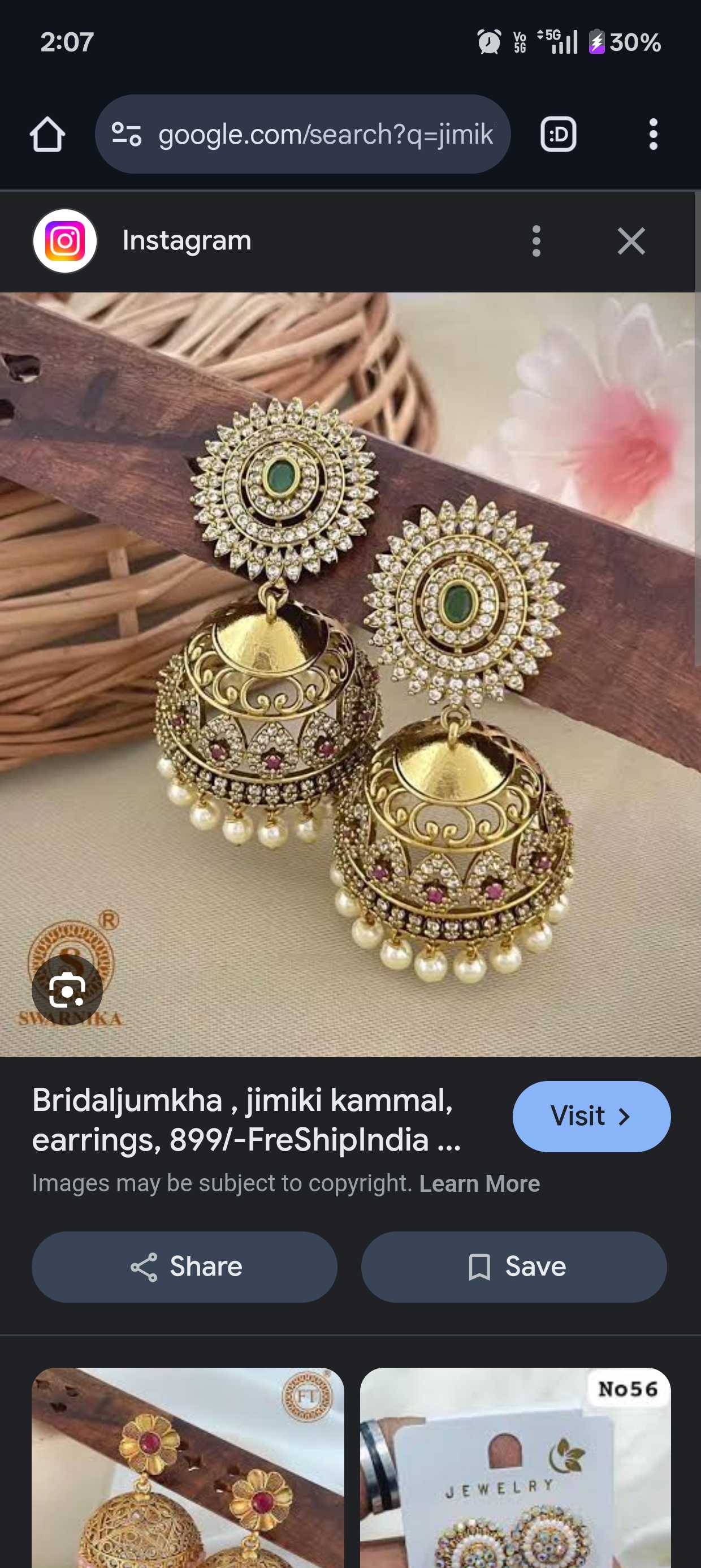Open the three-dot browser menu

point(652,134)
